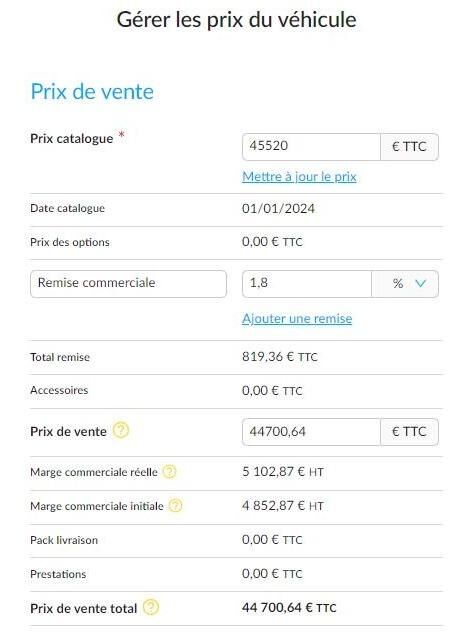Open the percent unit dropdown for the discount

click(405, 284)
